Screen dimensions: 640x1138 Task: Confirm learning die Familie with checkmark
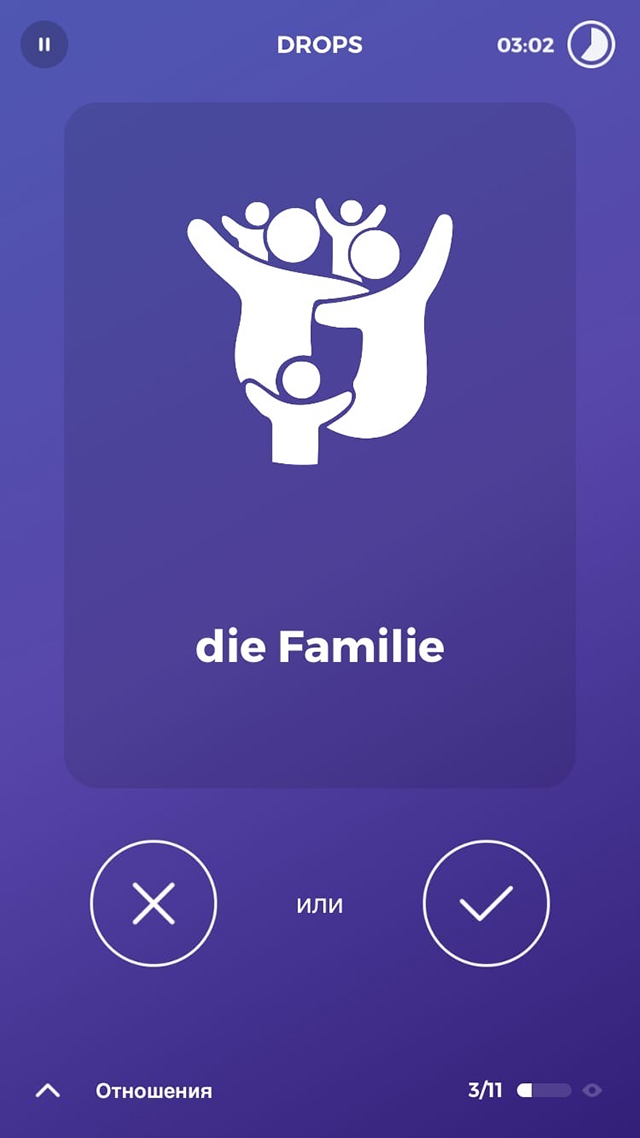(x=486, y=903)
